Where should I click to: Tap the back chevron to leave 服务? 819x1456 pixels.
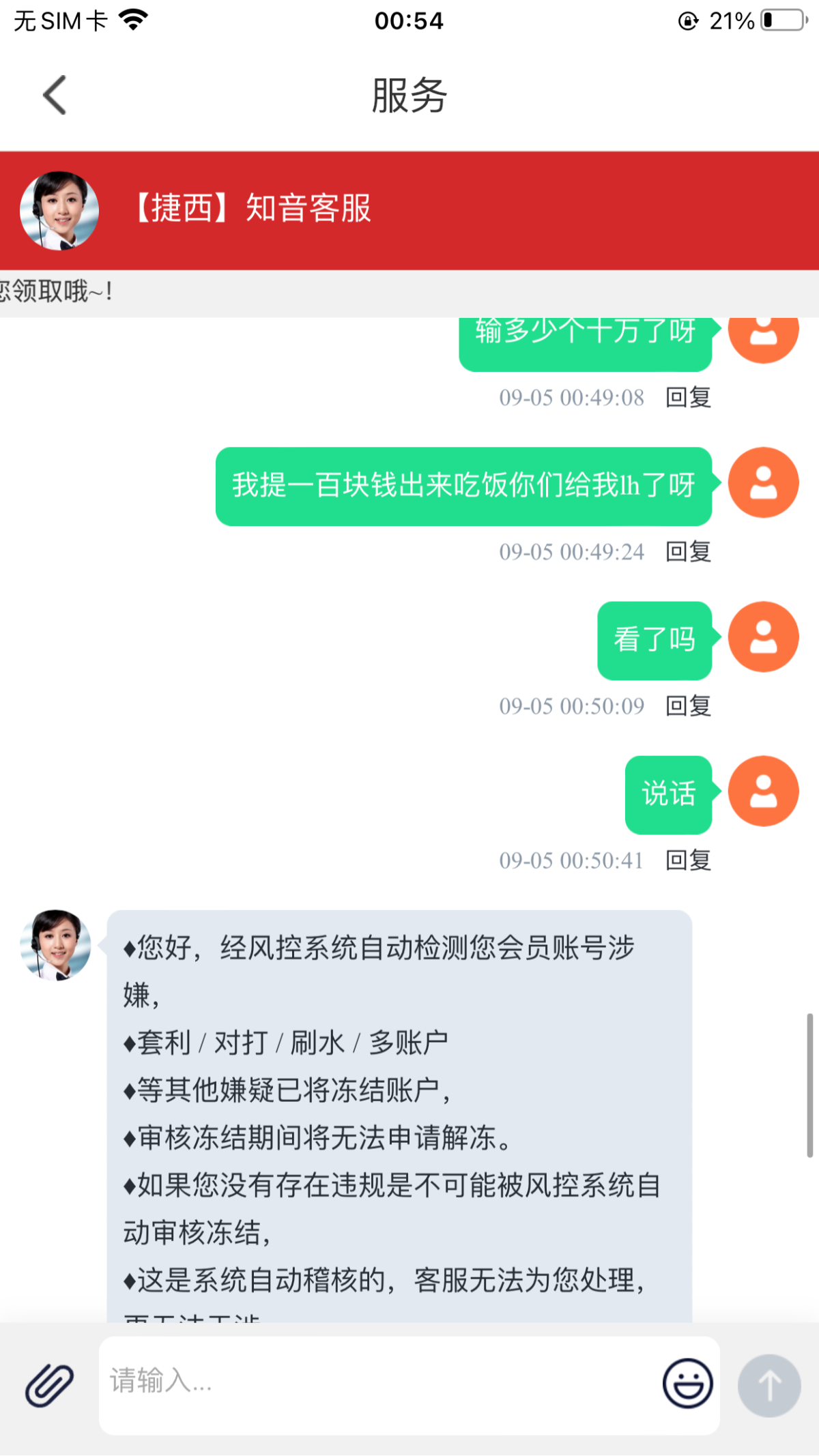point(55,96)
